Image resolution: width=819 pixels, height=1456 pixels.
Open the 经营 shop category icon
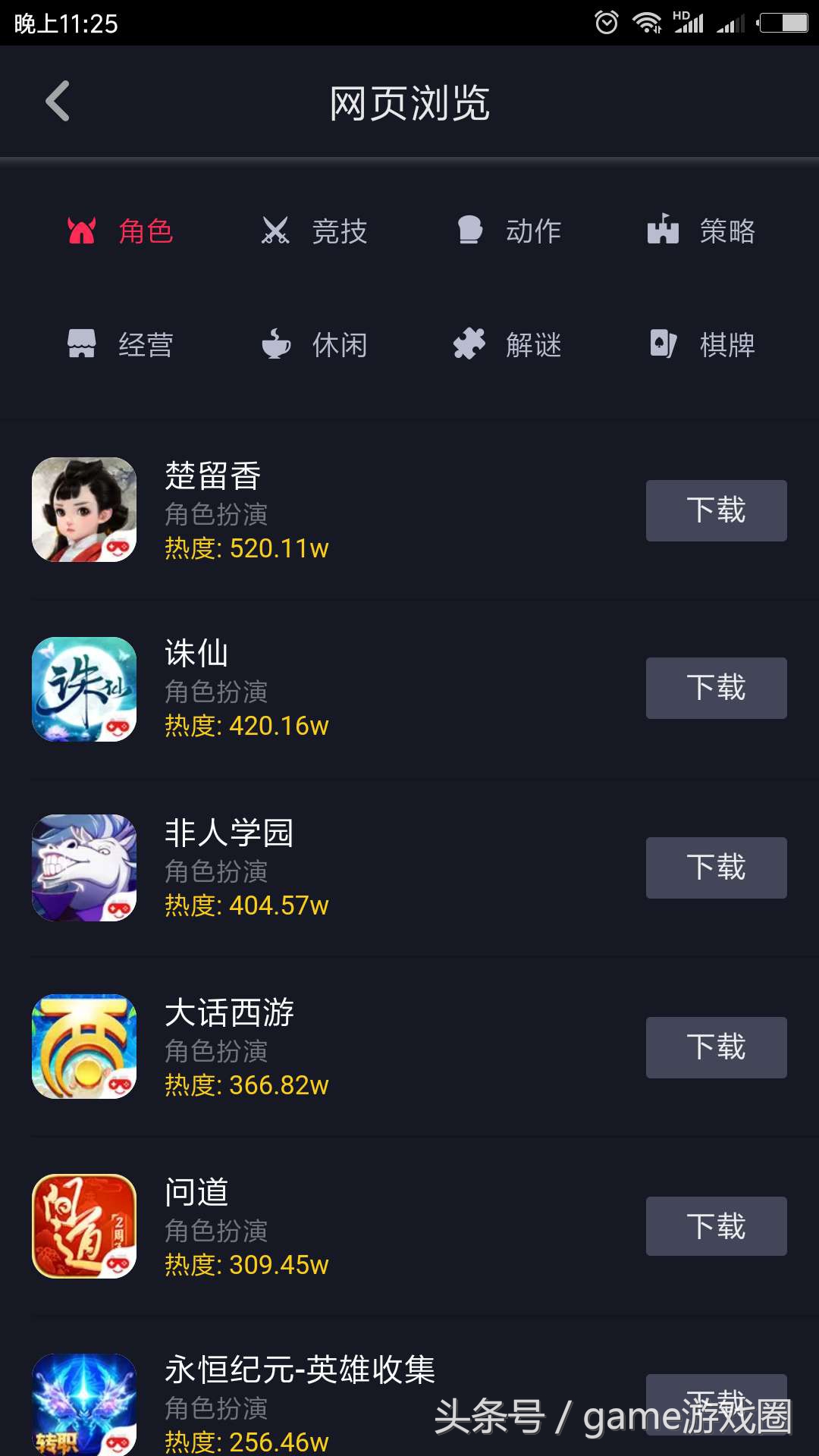(x=81, y=344)
